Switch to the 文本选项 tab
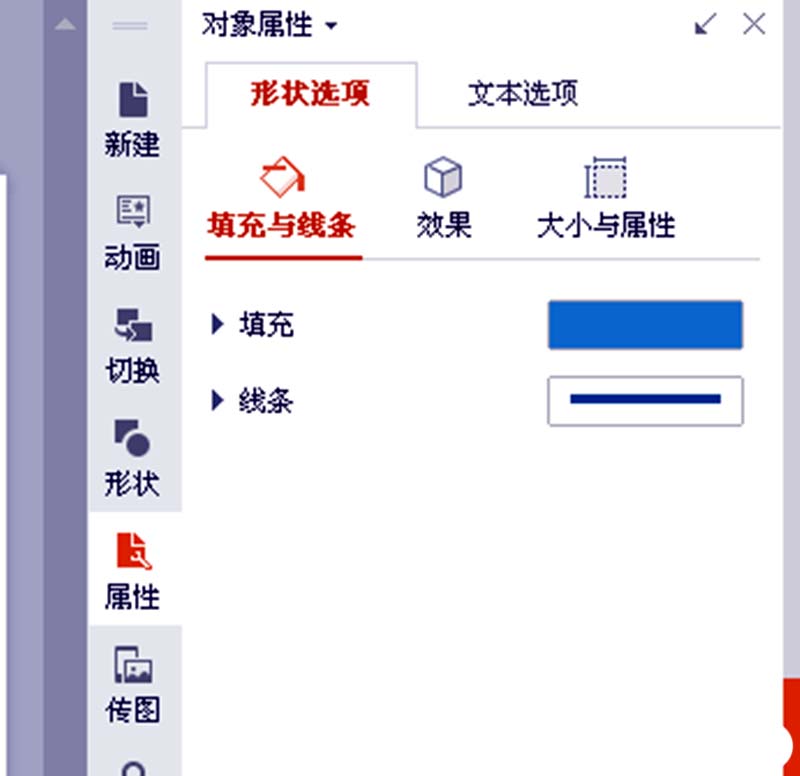Screen dimensions: 800x776 coord(522,94)
